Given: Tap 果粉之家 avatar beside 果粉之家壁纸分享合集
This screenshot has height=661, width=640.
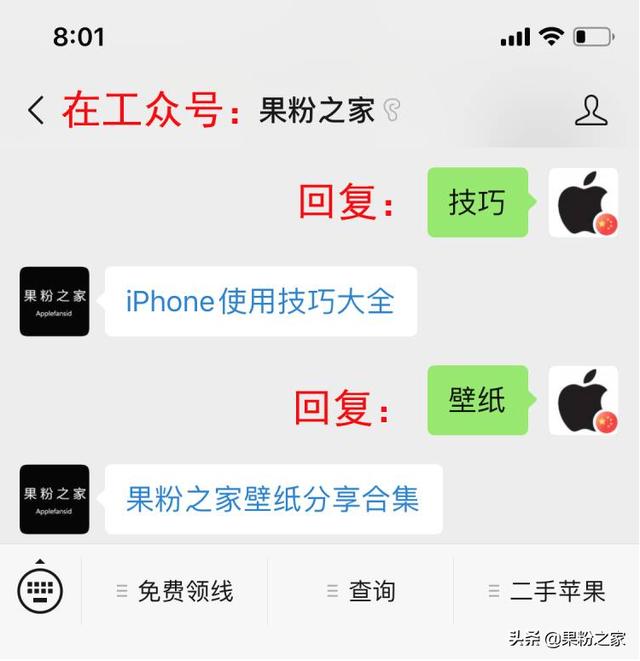Looking at the screenshot, I should [x=54, y=499].
